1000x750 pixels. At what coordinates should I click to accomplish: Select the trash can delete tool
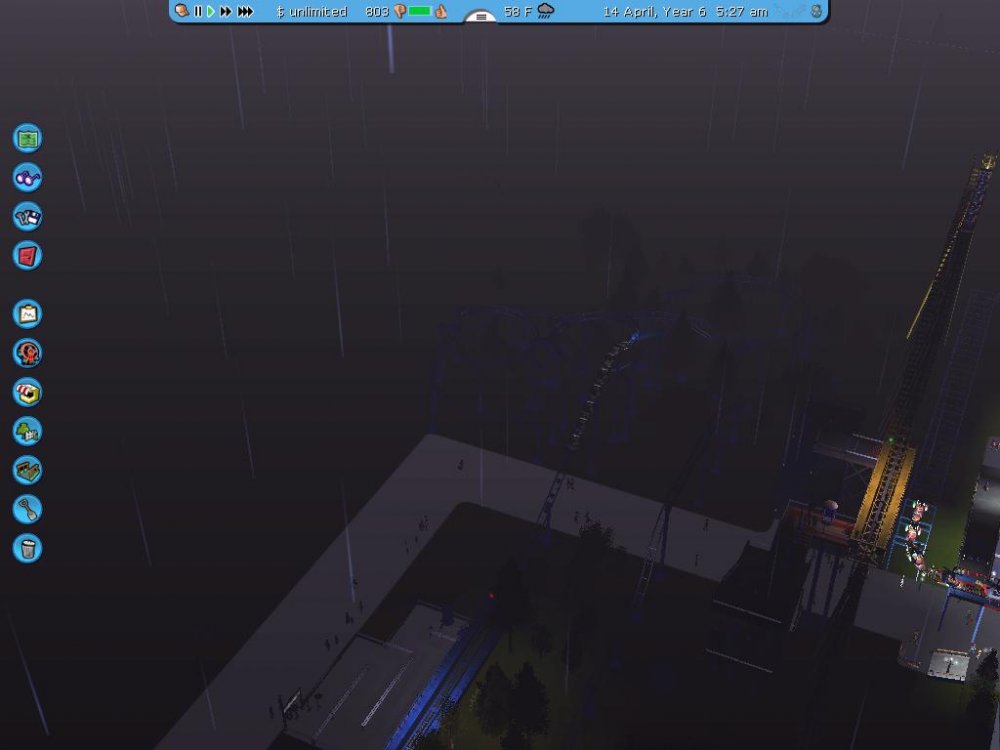[x=27, y=548]
